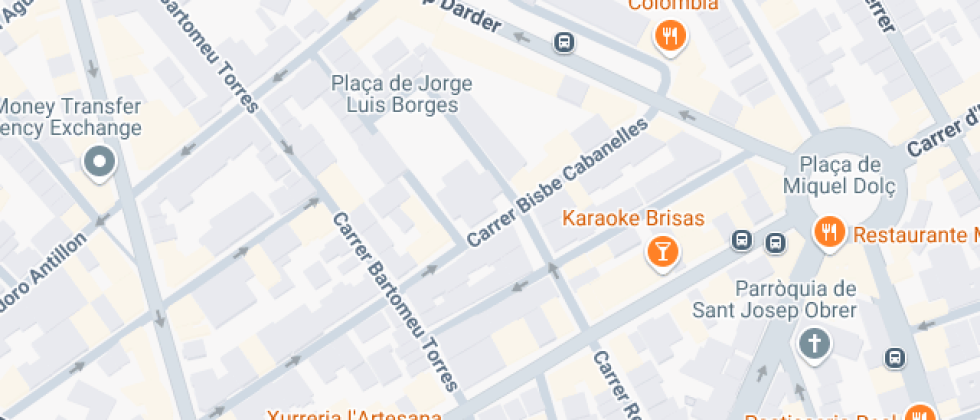Tap the bus stop icon on Darder street
980x420 pixels.
[565, 43]
